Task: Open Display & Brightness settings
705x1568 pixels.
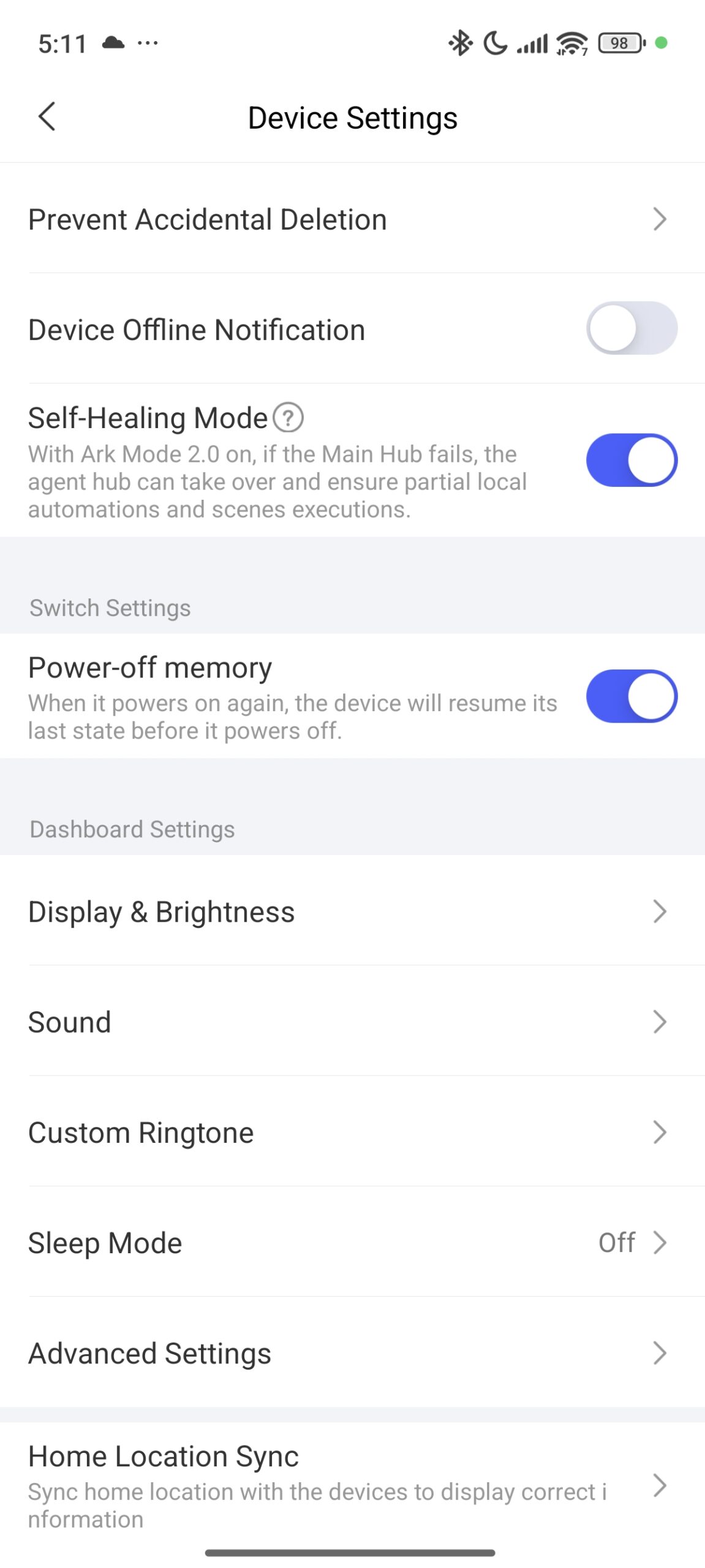Action: pos(352,911)
